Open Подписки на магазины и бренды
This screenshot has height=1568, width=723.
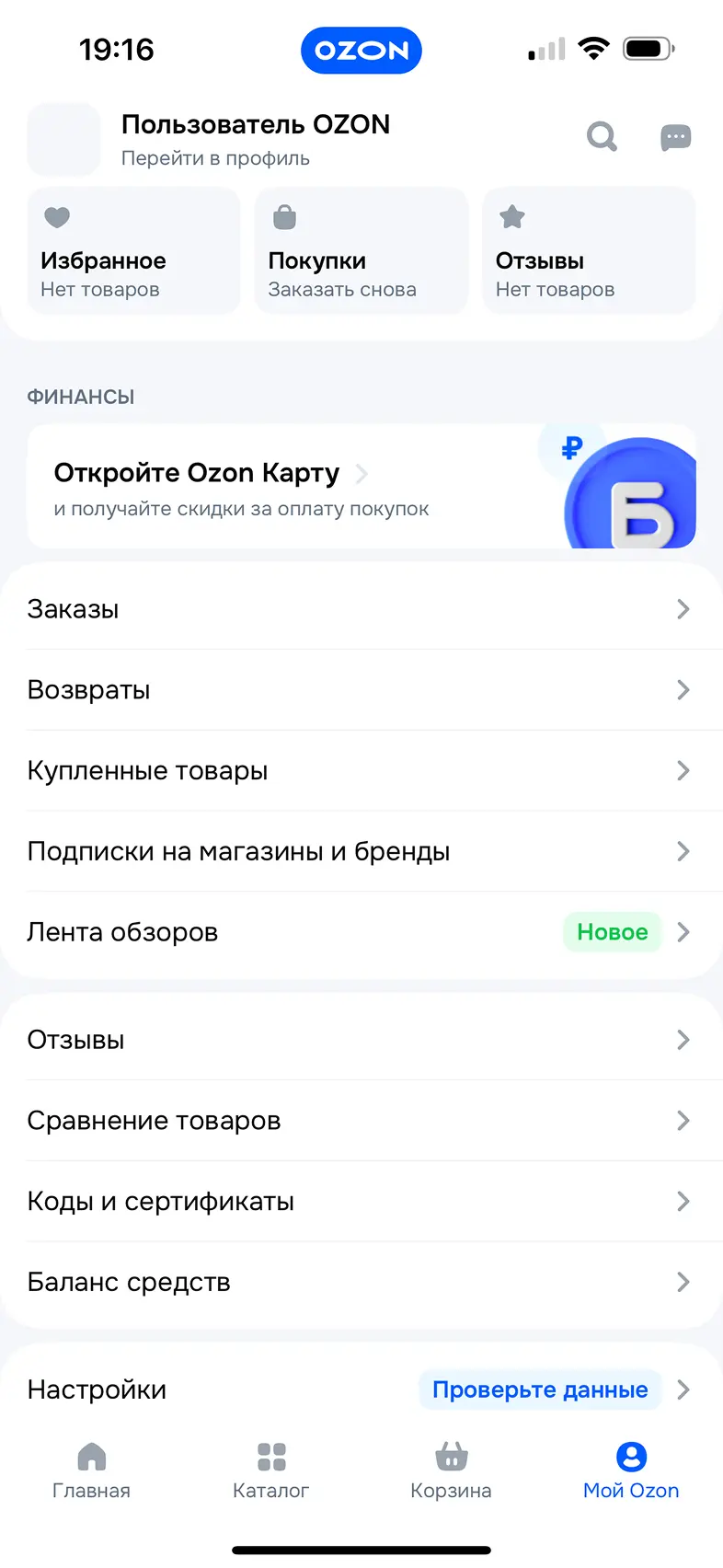click(361, 852)
